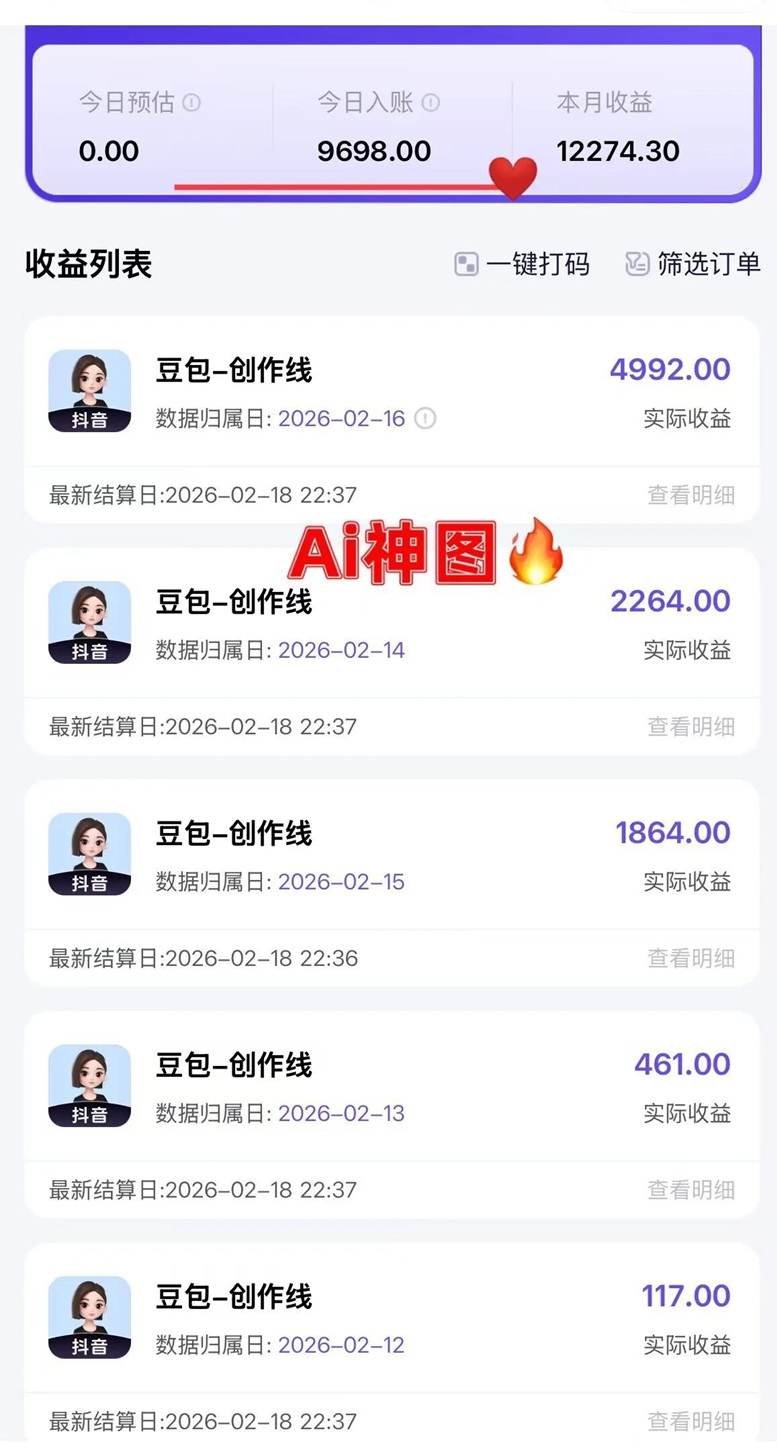777x1453 pixels.
Task: Expand details via 查看明细 on the top record
Action: (x=691, y=495)
